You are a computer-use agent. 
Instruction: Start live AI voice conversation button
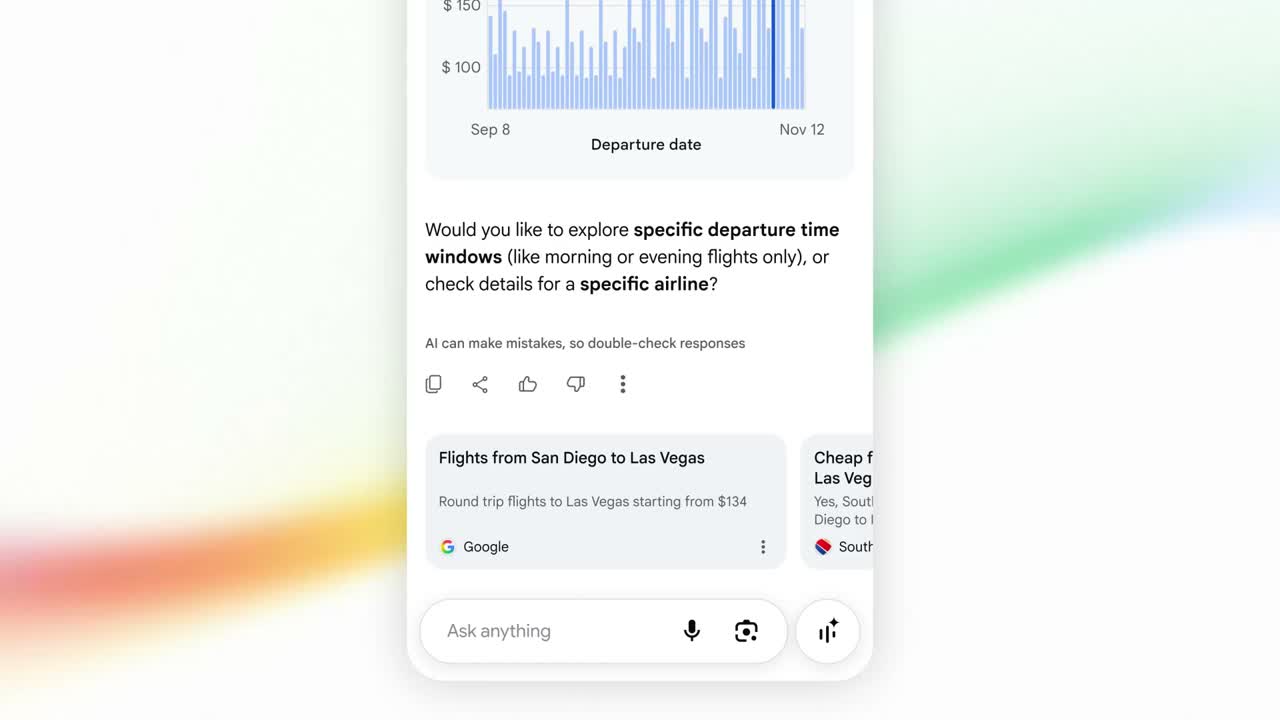(828, 631)
